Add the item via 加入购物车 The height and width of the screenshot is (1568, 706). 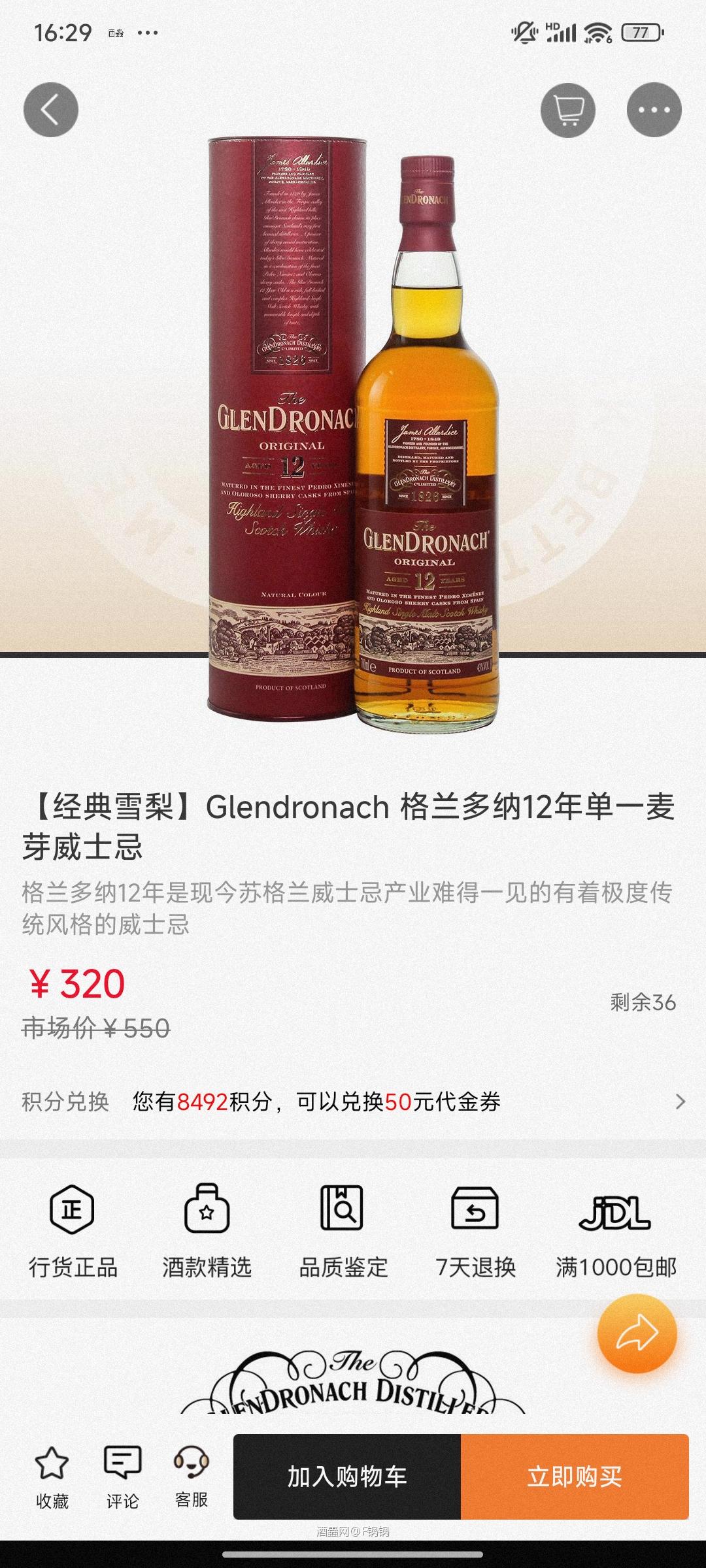point(347,1477)
